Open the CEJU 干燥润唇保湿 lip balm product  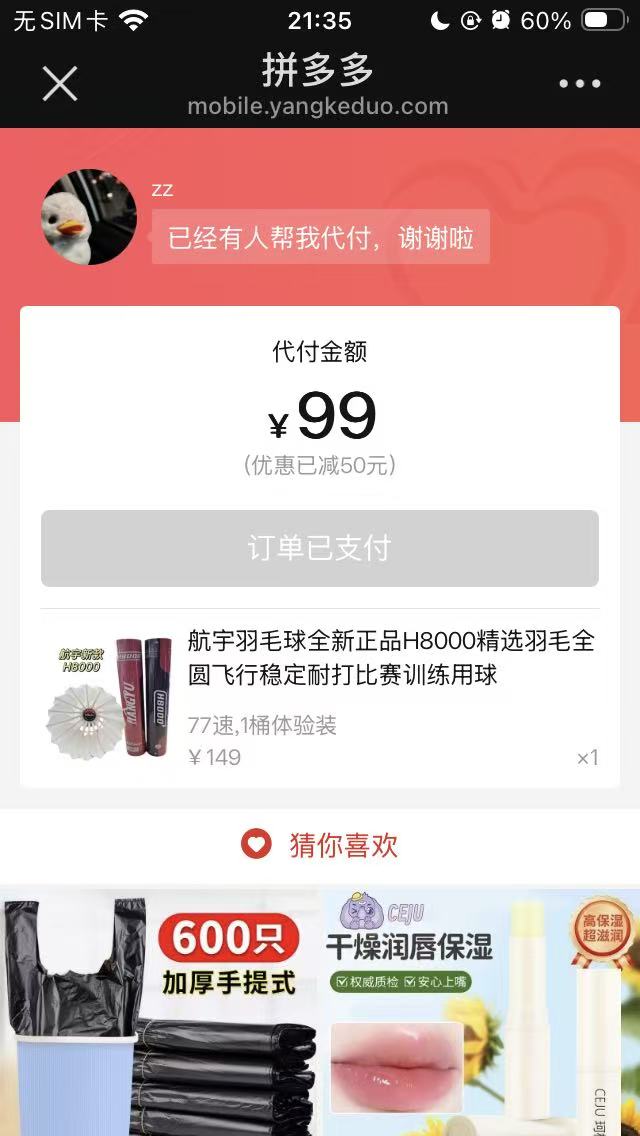point(480,1010)
